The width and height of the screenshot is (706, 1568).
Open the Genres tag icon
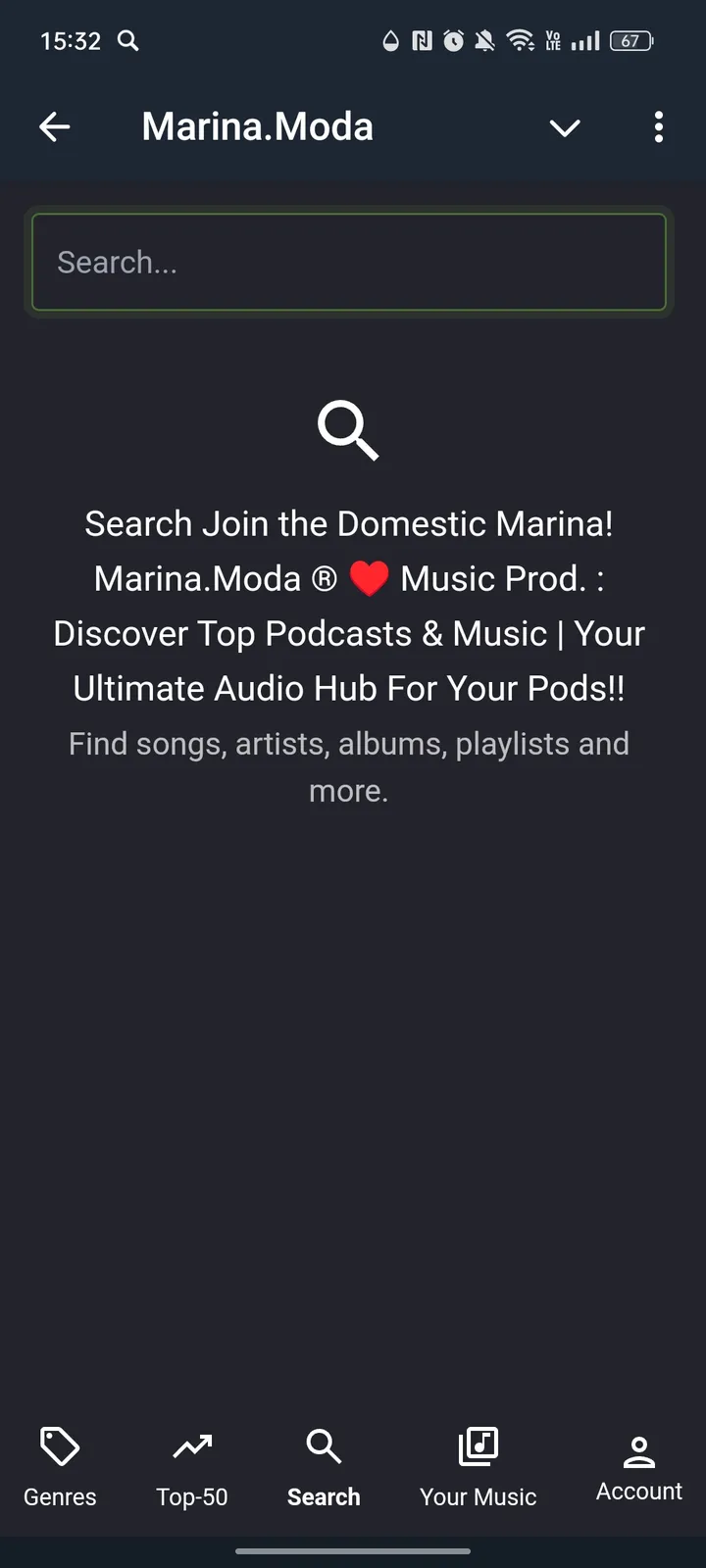click(59, 1445)
